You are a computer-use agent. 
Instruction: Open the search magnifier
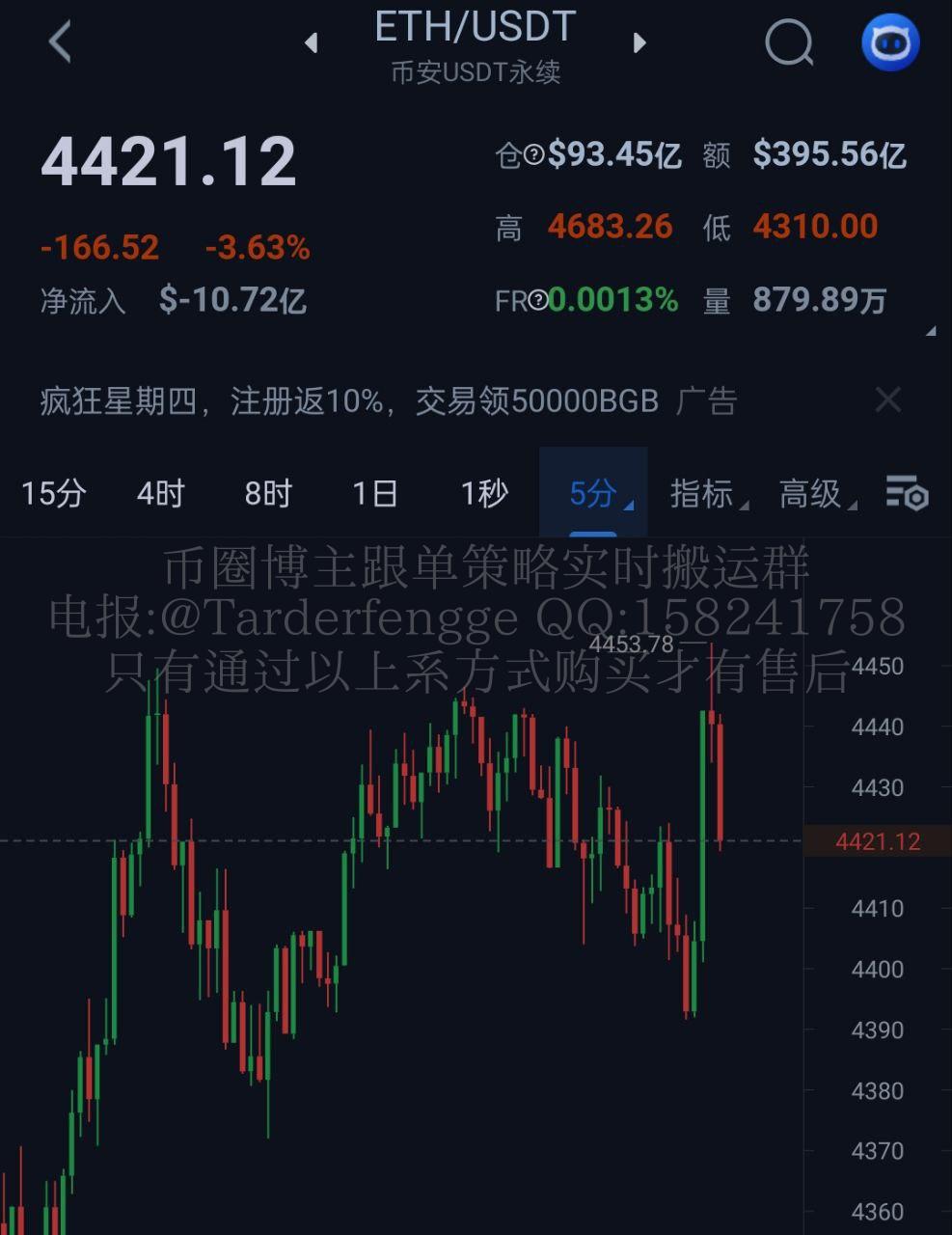coord(789,42)
